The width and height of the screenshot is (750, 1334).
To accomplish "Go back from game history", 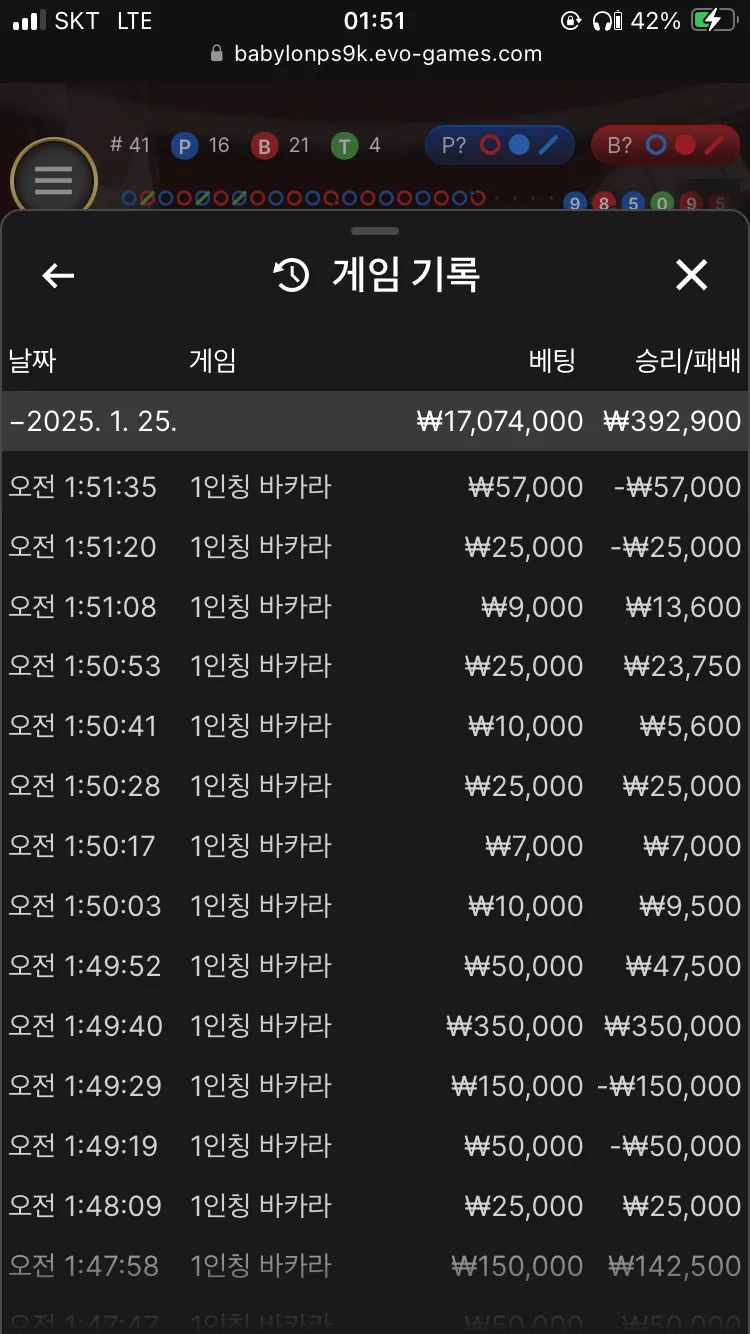I will [58, 276].
